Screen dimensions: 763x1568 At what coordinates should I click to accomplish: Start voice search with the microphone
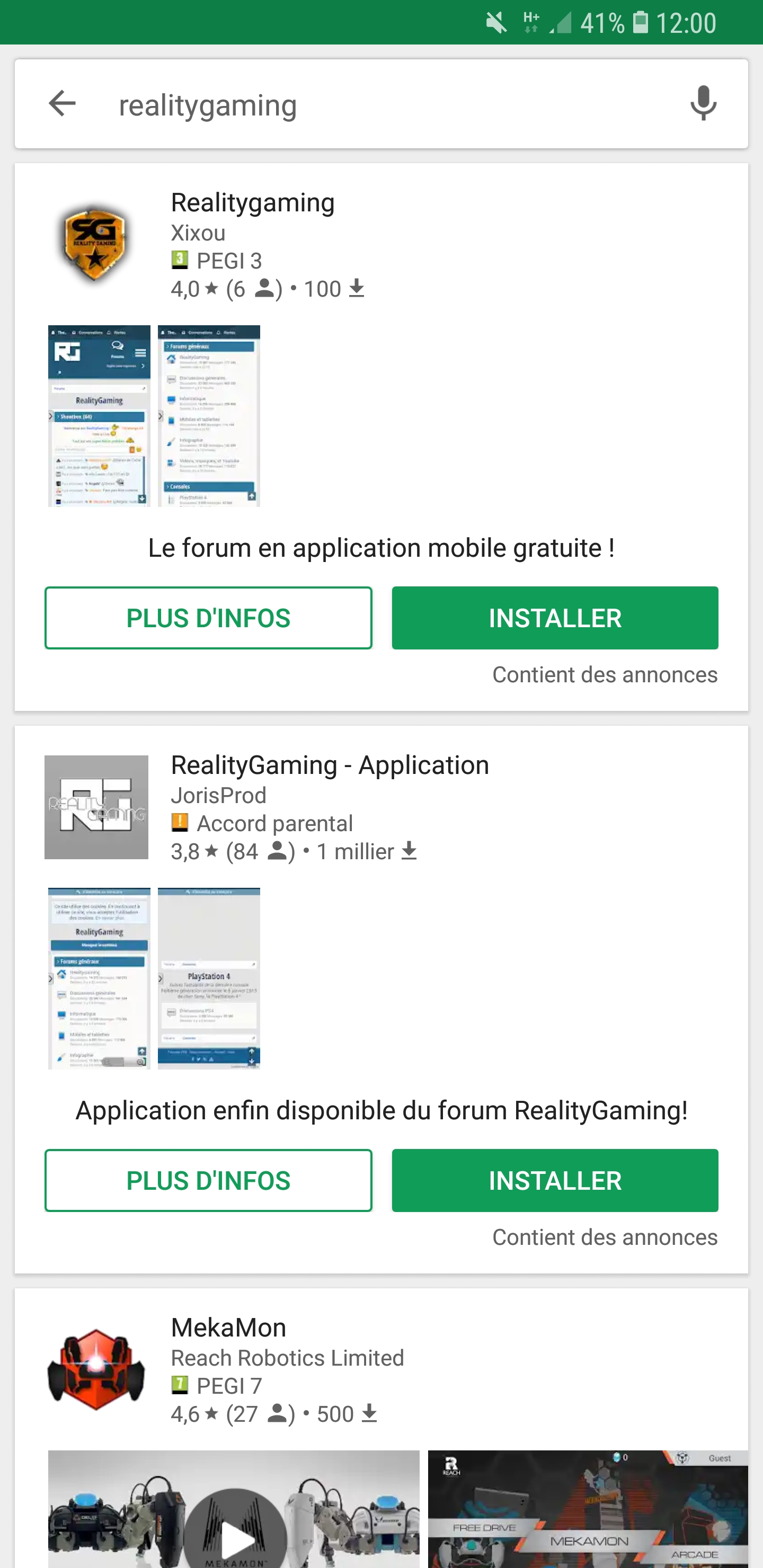(703, 103)
